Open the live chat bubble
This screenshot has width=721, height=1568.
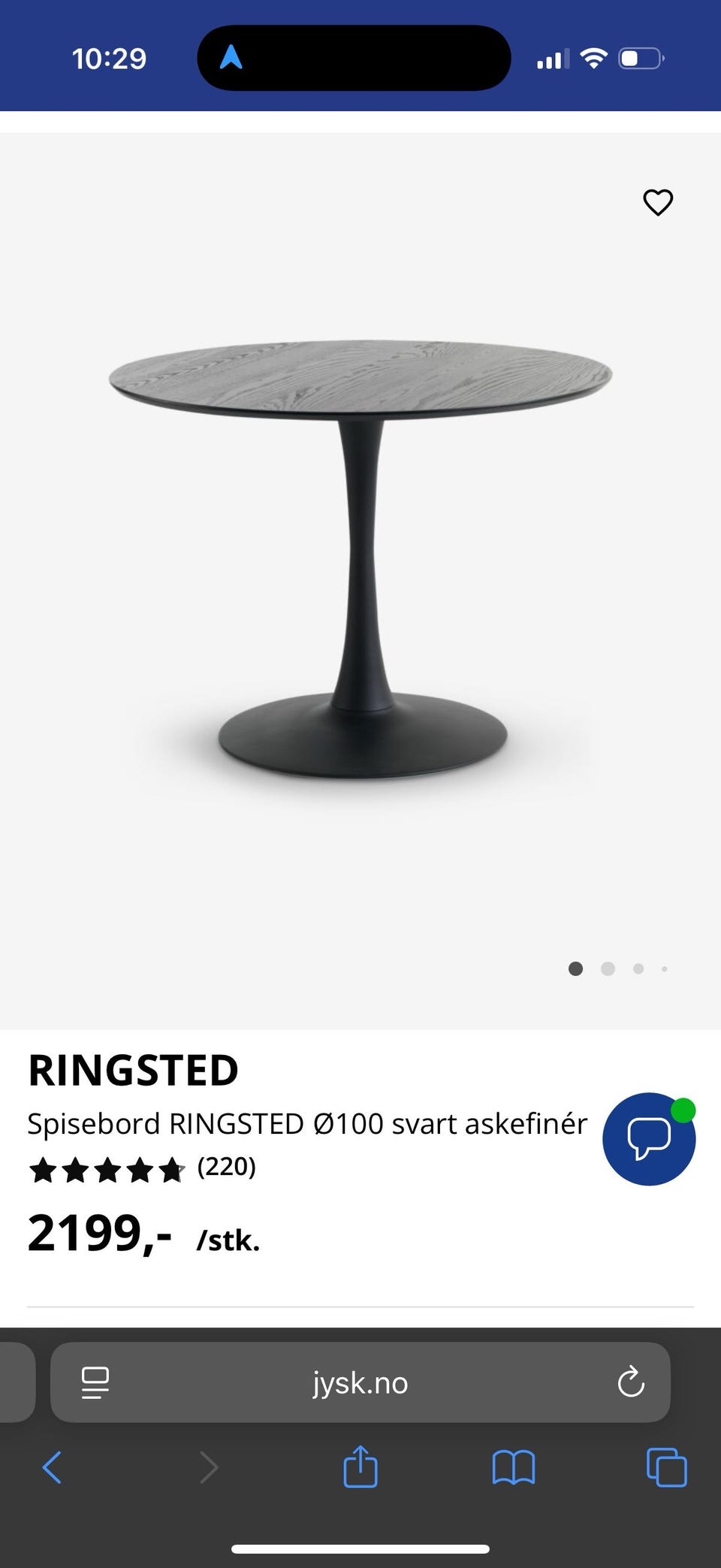point(649,1138)
